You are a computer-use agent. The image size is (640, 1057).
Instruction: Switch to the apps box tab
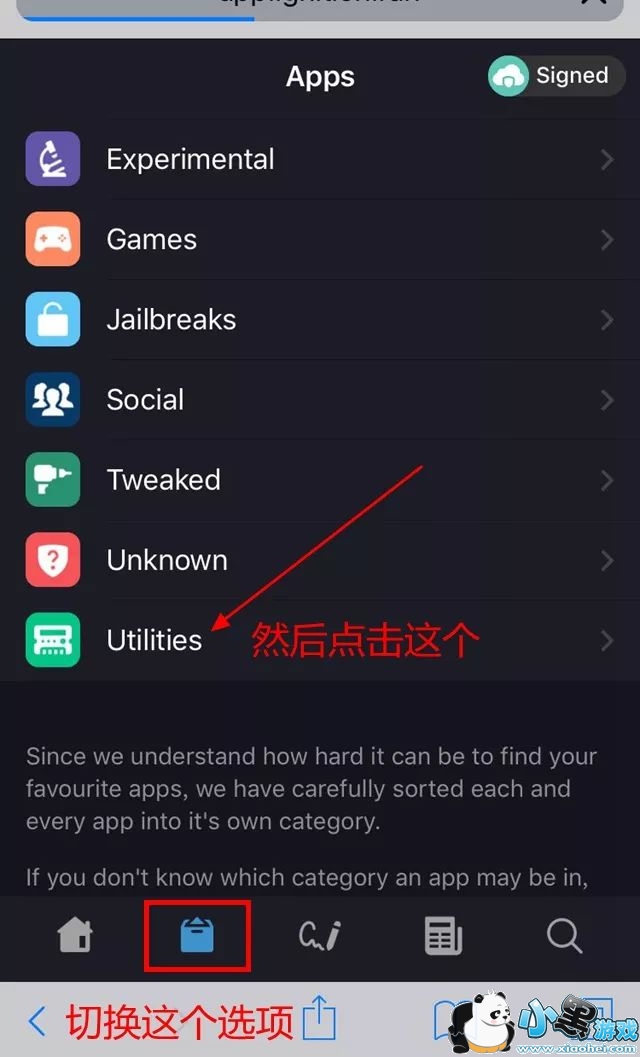[x=197, y=936]
